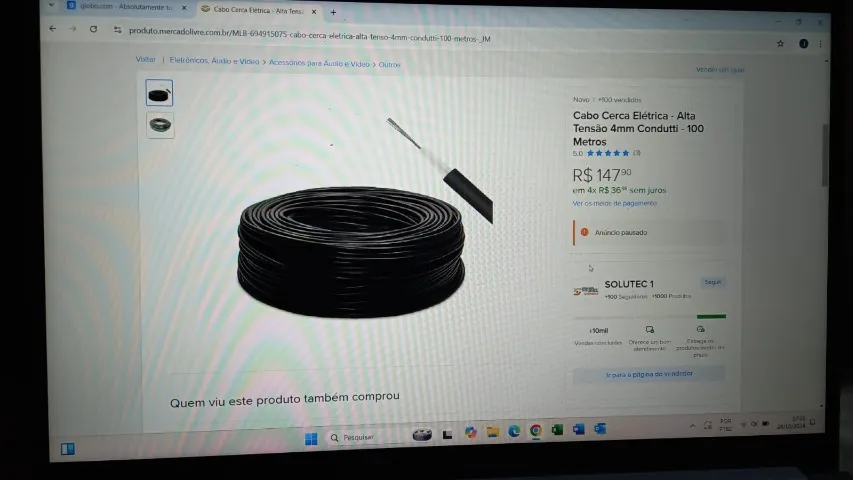The height and width of the screenshot is (480, 853).
Task: Bookmark this page with the star
Action: point(780,43)
